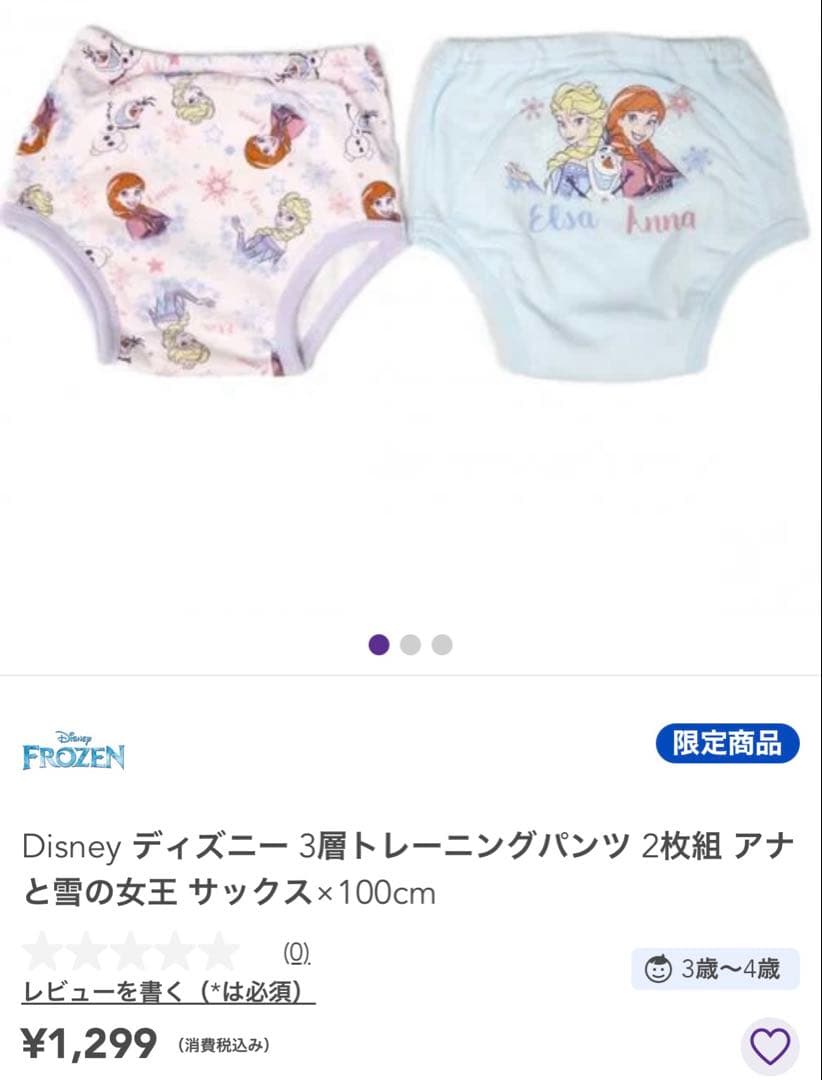
Task: Open the Disney Frozen brand logo
Action: click(74, 751)
